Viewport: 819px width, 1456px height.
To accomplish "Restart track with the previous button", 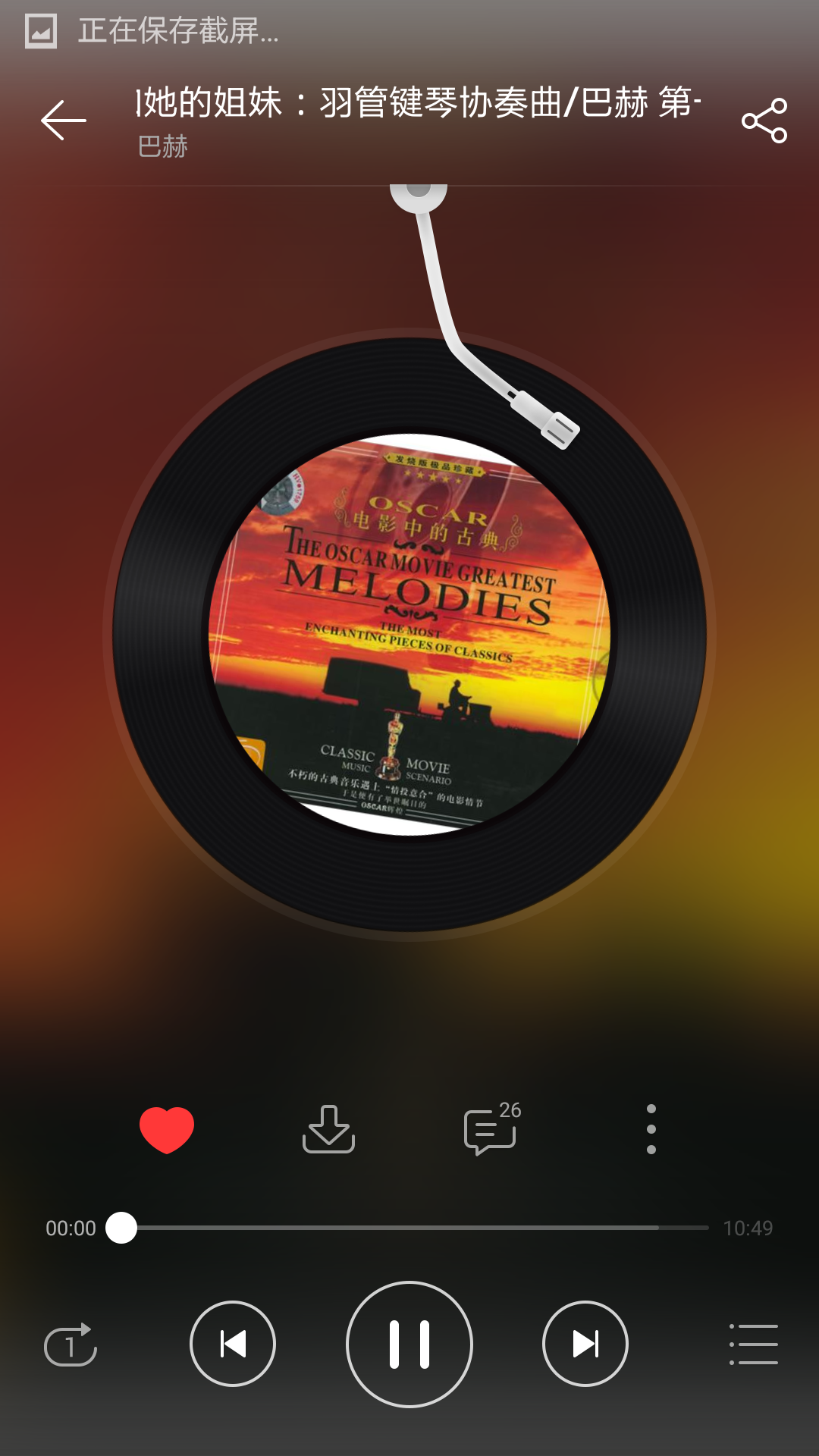I will [x=232, y=1343].
